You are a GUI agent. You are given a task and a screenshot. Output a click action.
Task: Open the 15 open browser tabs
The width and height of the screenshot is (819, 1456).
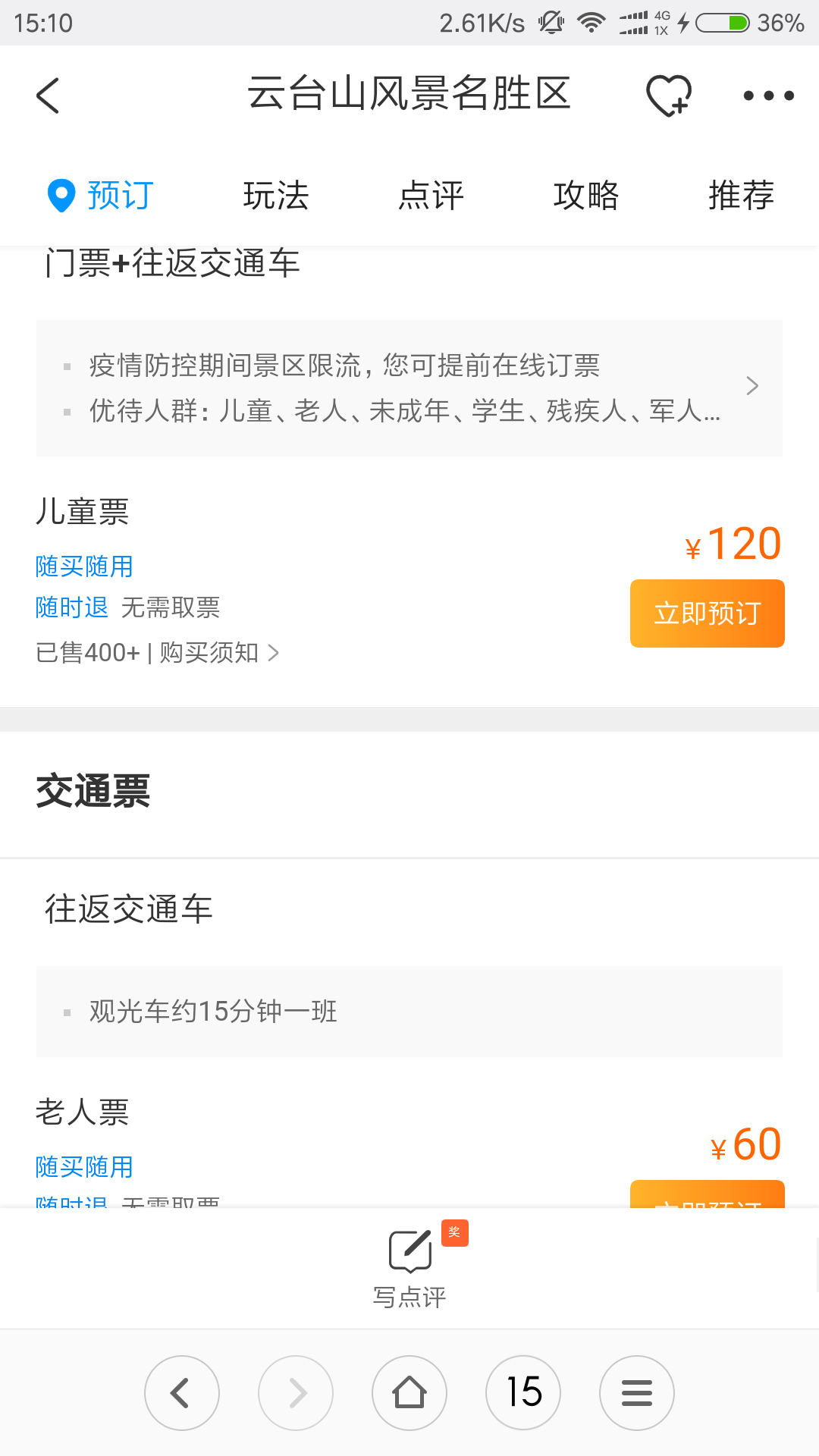tap(523, 1392)
